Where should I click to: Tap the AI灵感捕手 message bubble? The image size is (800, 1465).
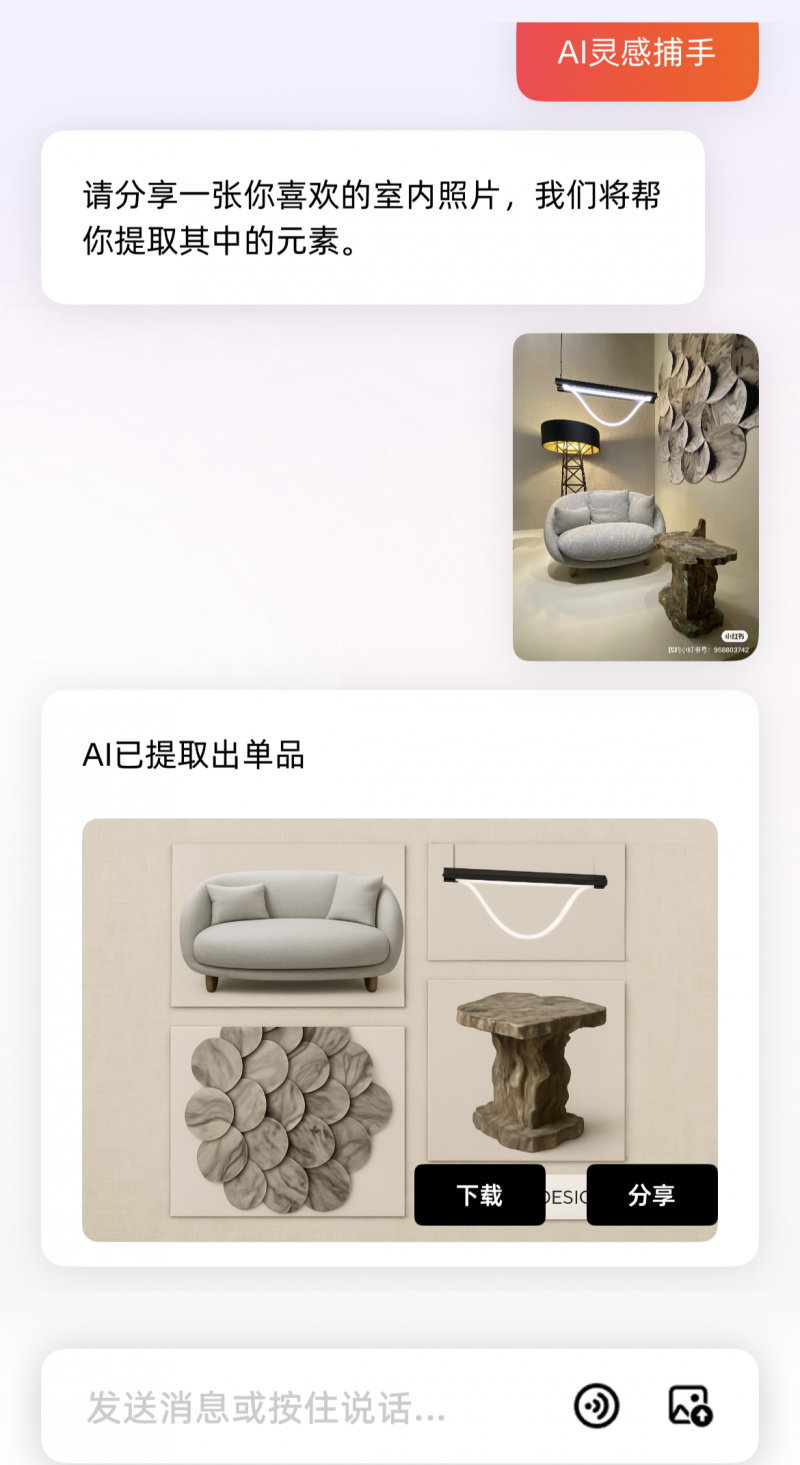pos(637,53)
